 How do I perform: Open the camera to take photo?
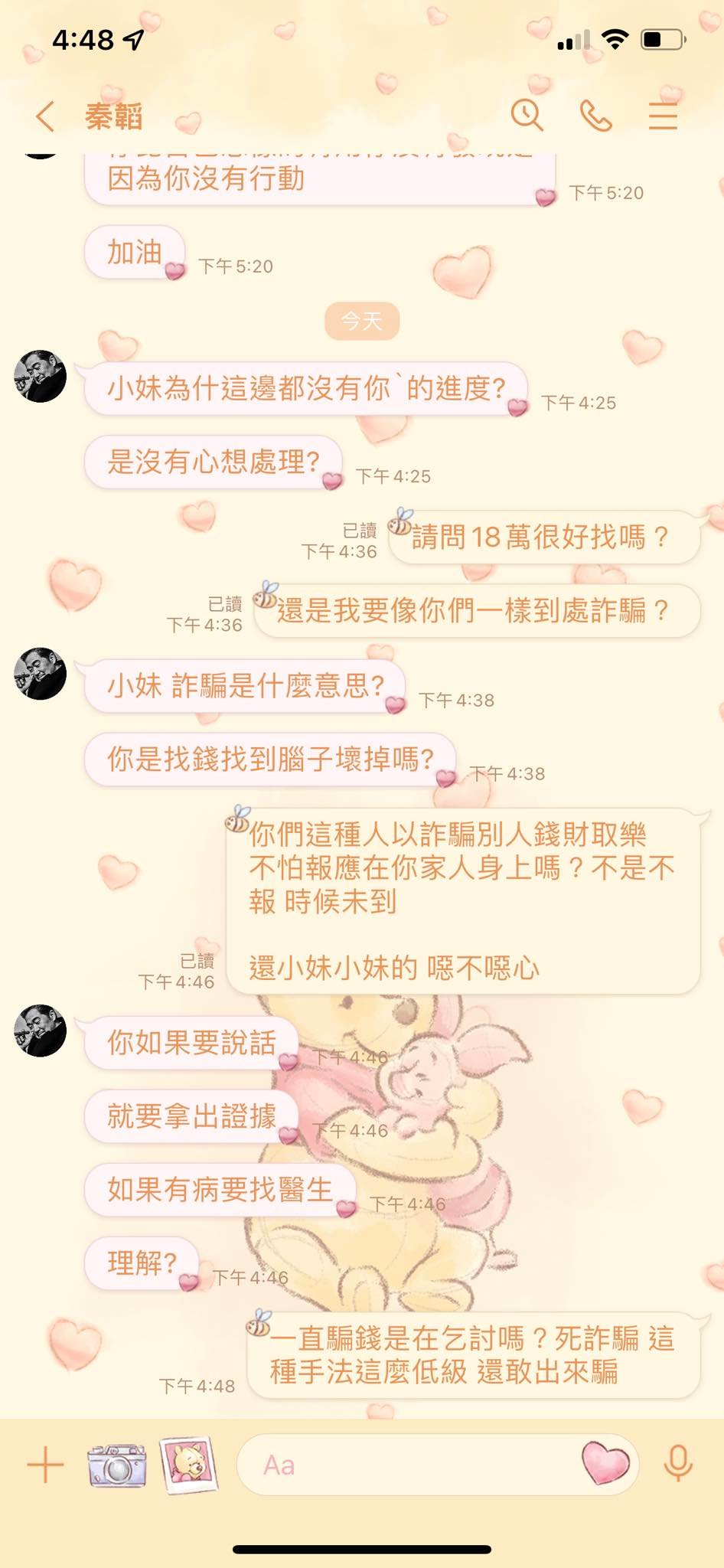[116, 1465]
